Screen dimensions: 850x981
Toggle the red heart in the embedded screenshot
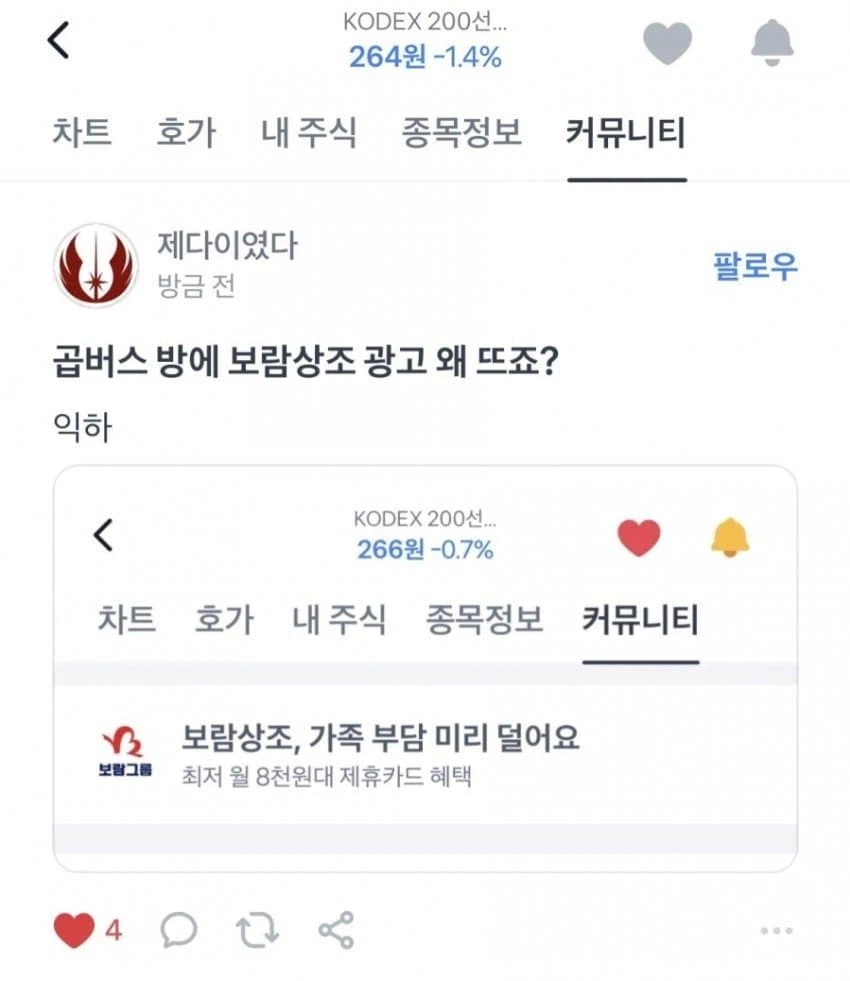[640, 535]
